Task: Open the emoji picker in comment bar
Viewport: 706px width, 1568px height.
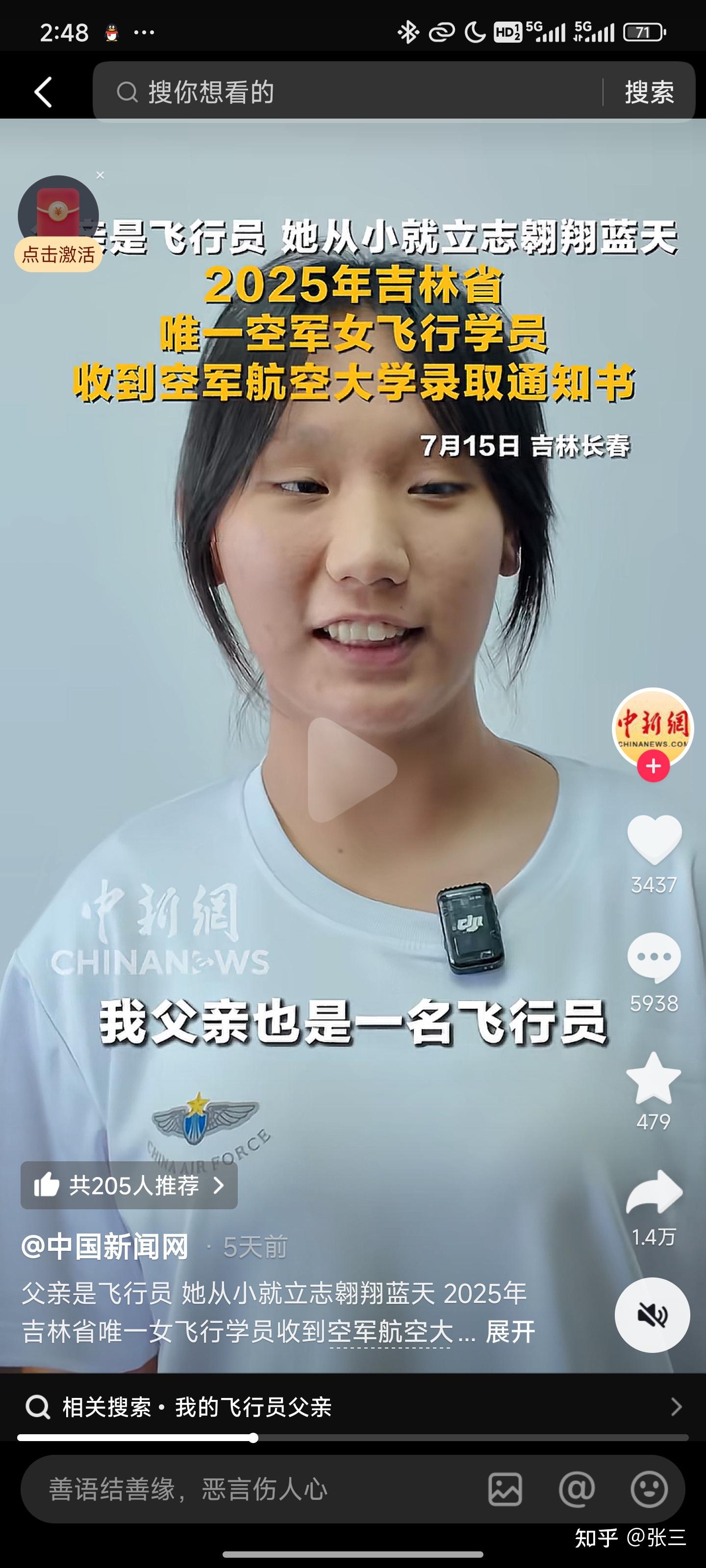Action: 649,1490
